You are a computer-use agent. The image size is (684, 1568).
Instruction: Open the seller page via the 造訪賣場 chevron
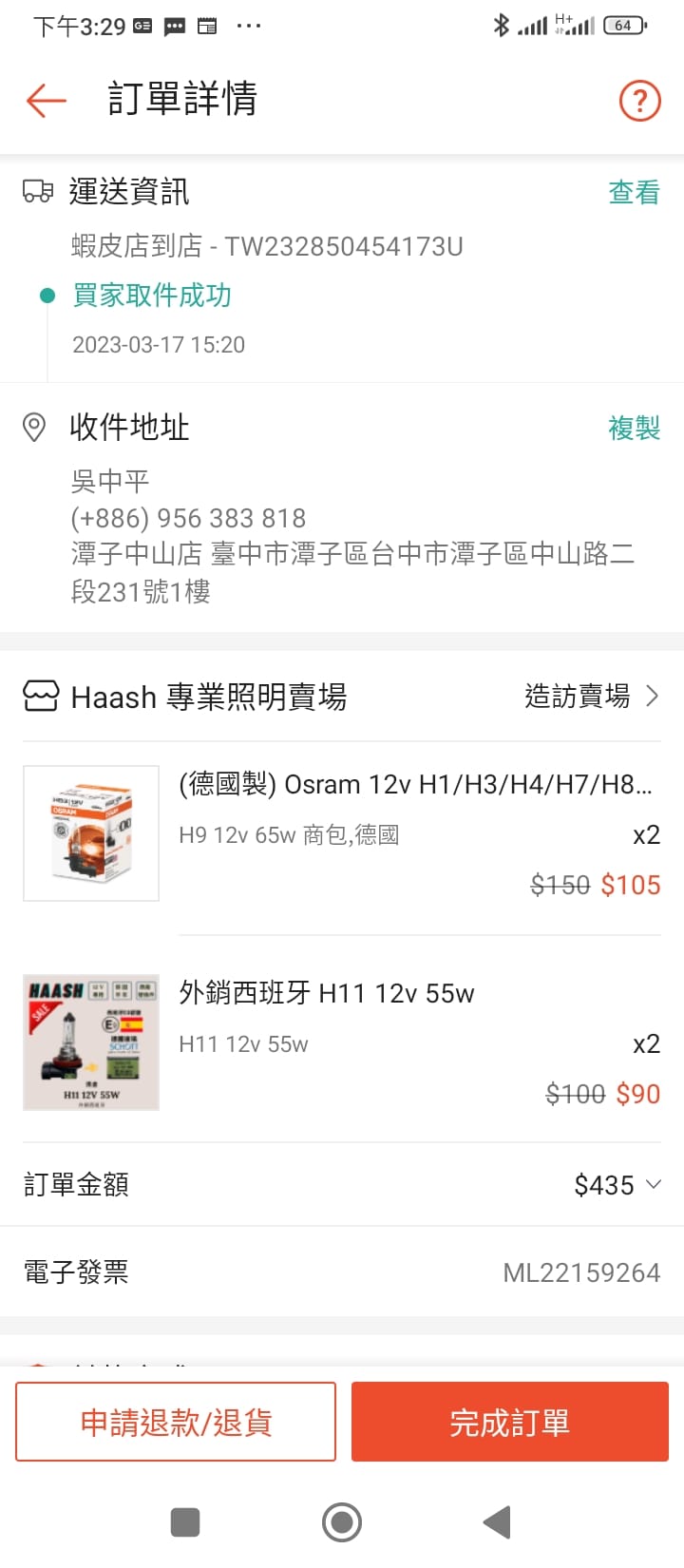654,696
